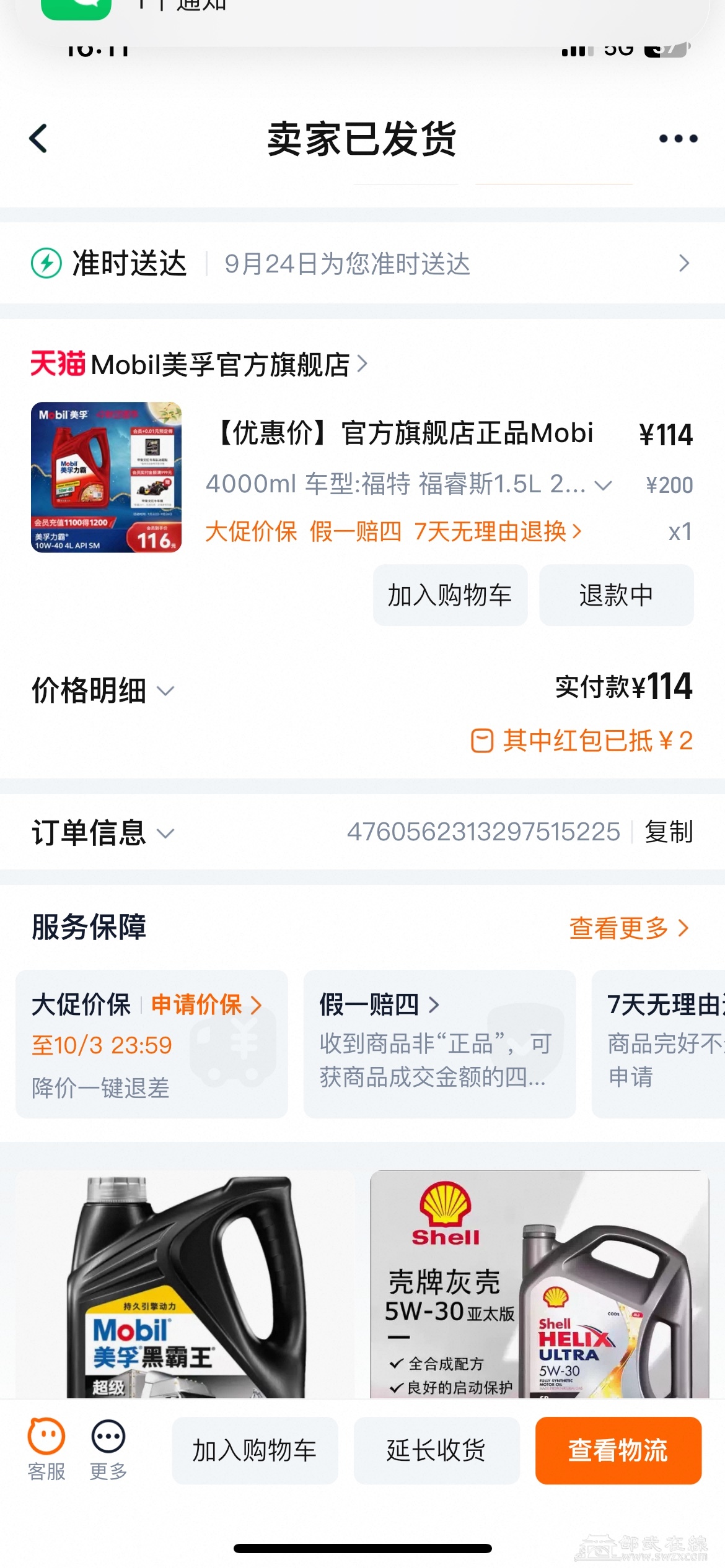Track the shipment with 查看物流
The width and height of the screenshot is (725, 1568).
click(x=618, y=1450)
